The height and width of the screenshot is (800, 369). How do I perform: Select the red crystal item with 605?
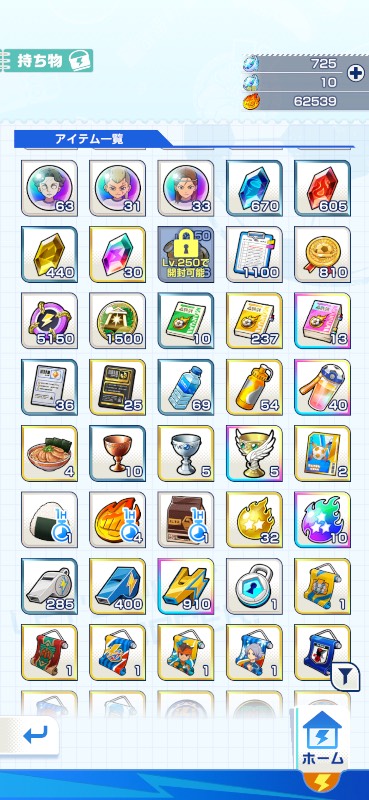(323, 188)
